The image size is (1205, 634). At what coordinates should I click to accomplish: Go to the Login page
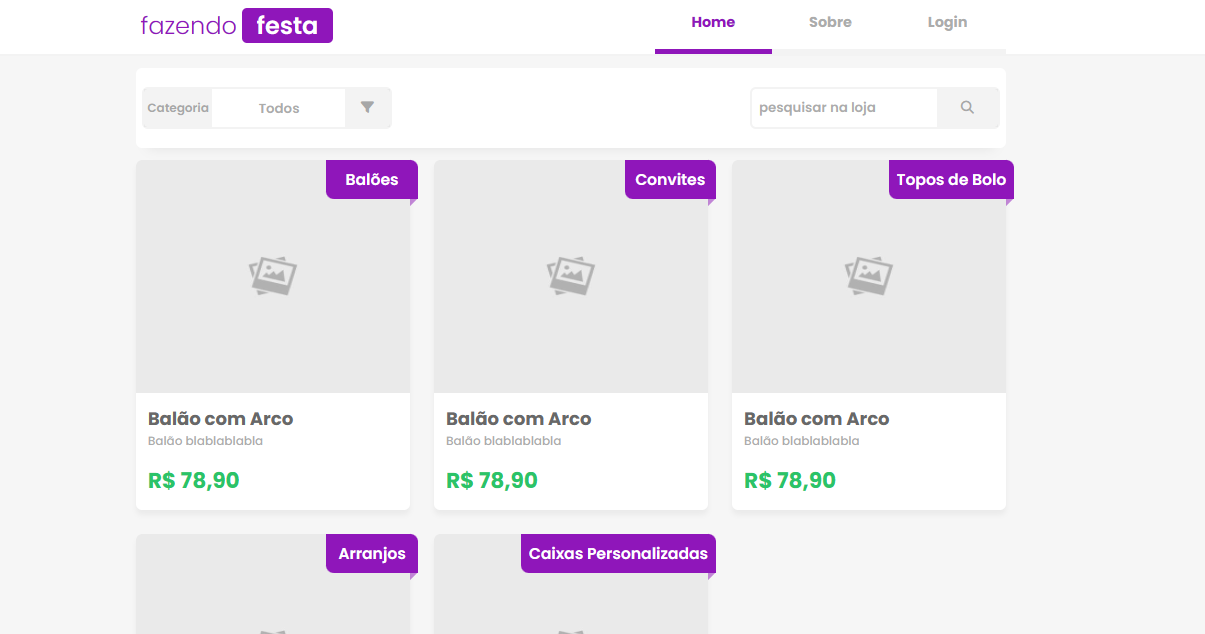click(947, 23)
